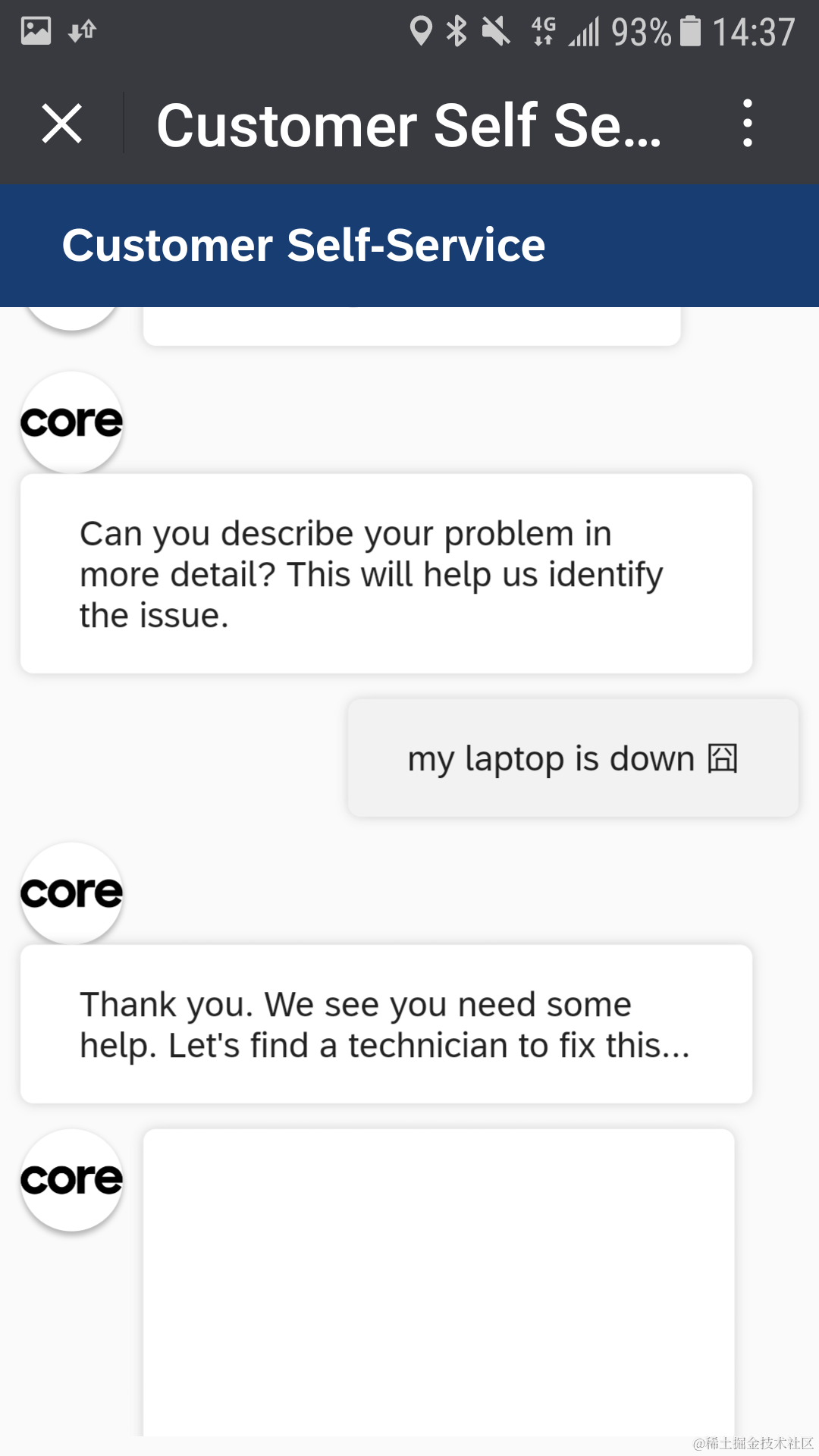Tap the sad face emoji in user message
819x1456 pixels.
pyautogui.click(x=723, y=756)
